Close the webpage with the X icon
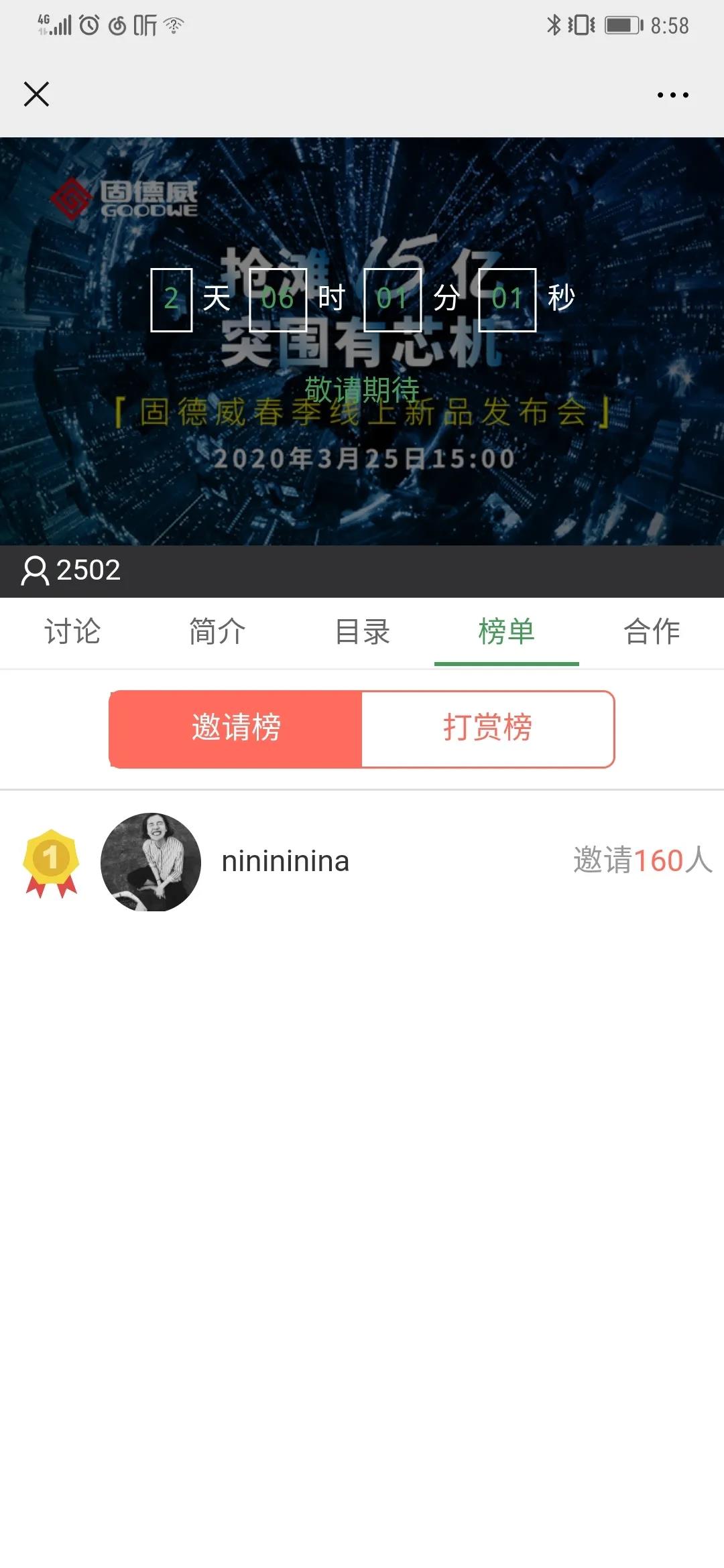The height and width of the screenshot is (1568, 724). coord(36,94)
